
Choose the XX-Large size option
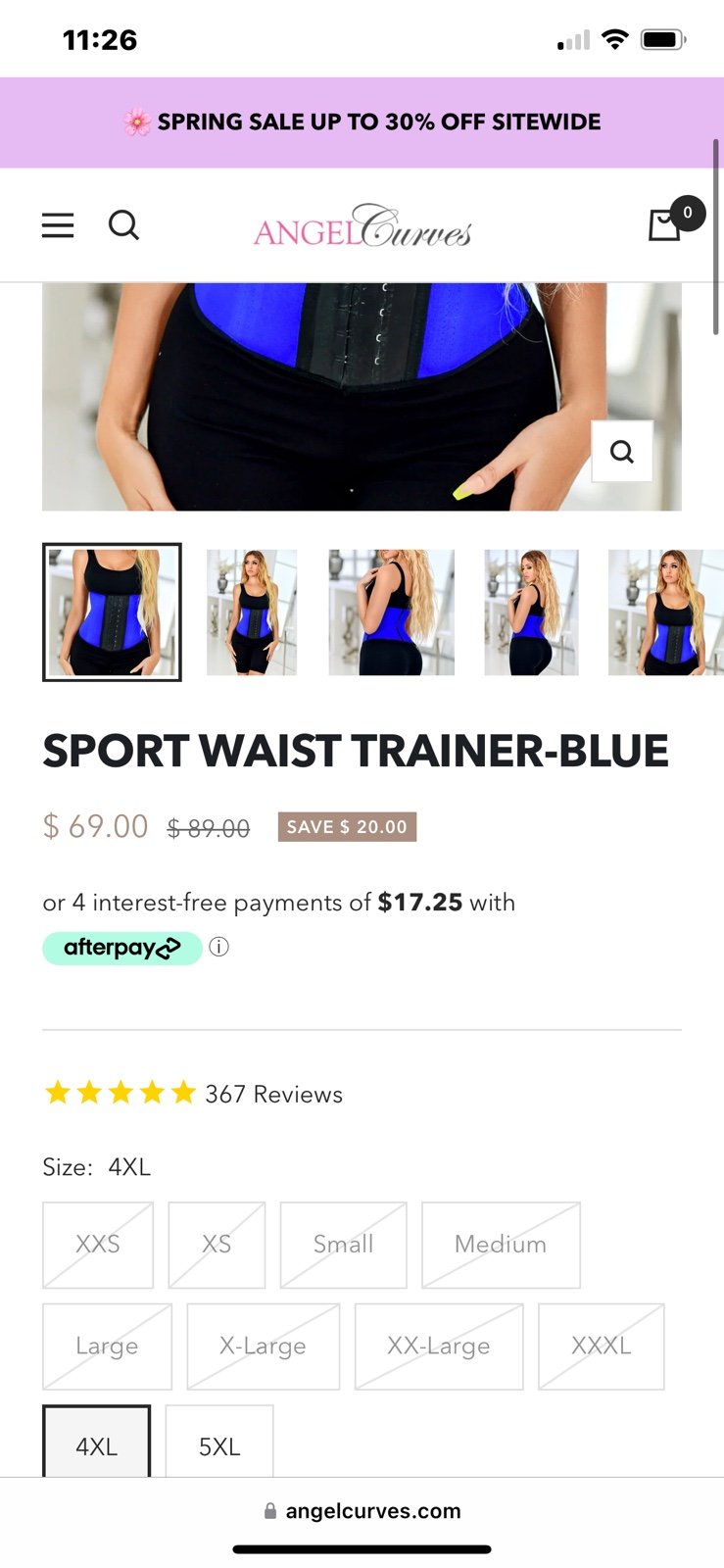coord(439,1347)
